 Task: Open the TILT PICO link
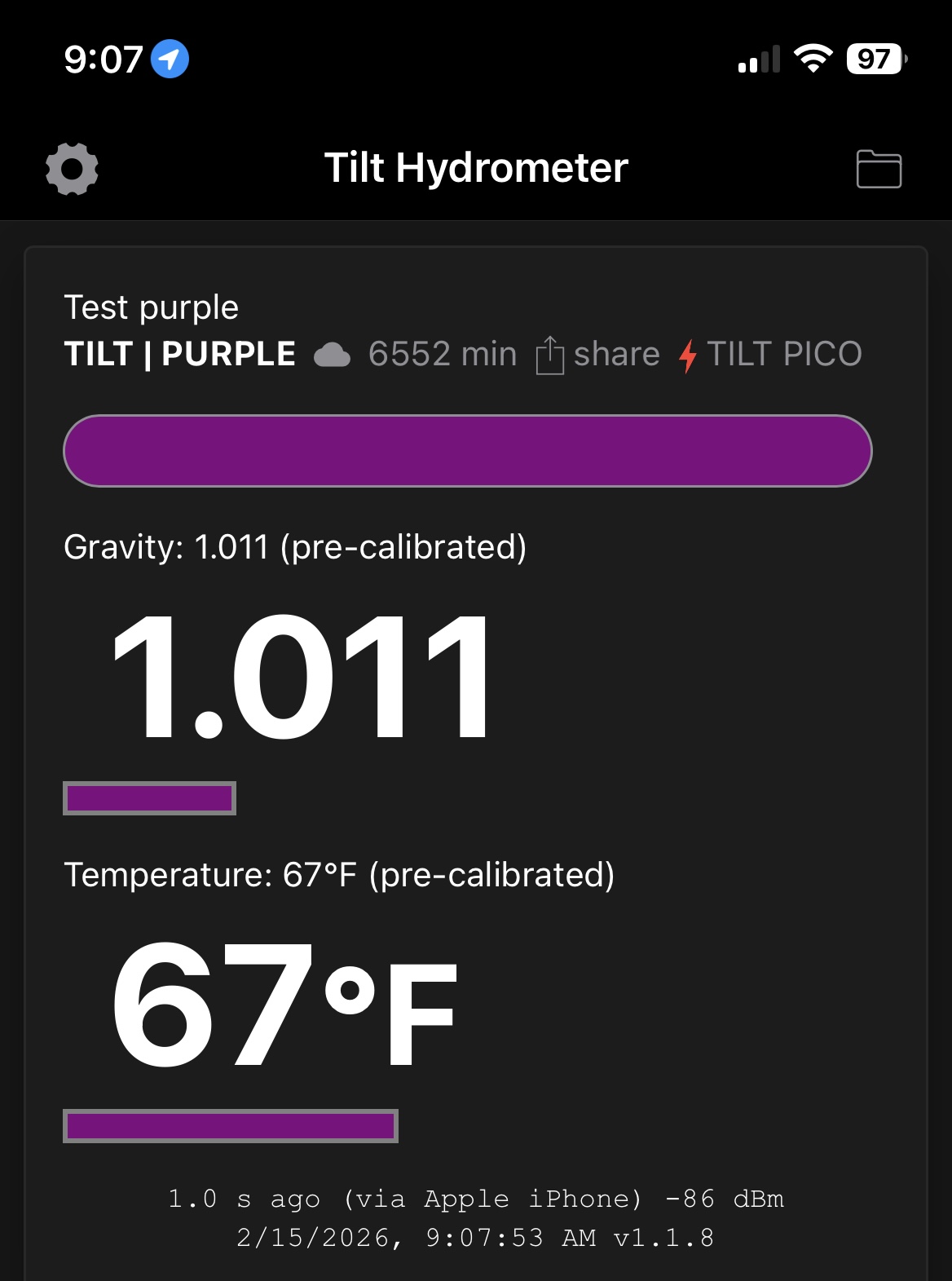(x=771, y=355)
